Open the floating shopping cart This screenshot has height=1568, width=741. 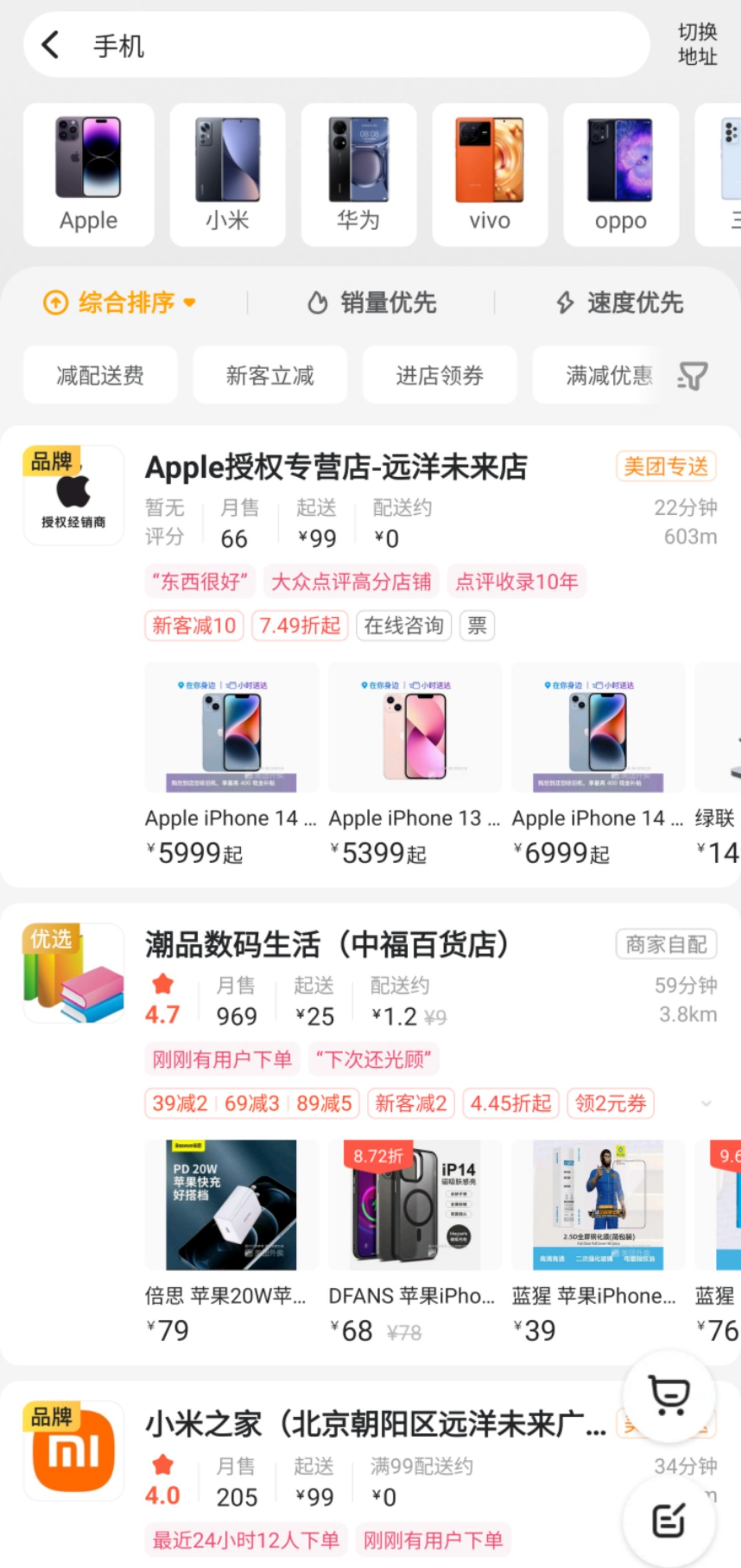click(669, 1394)
